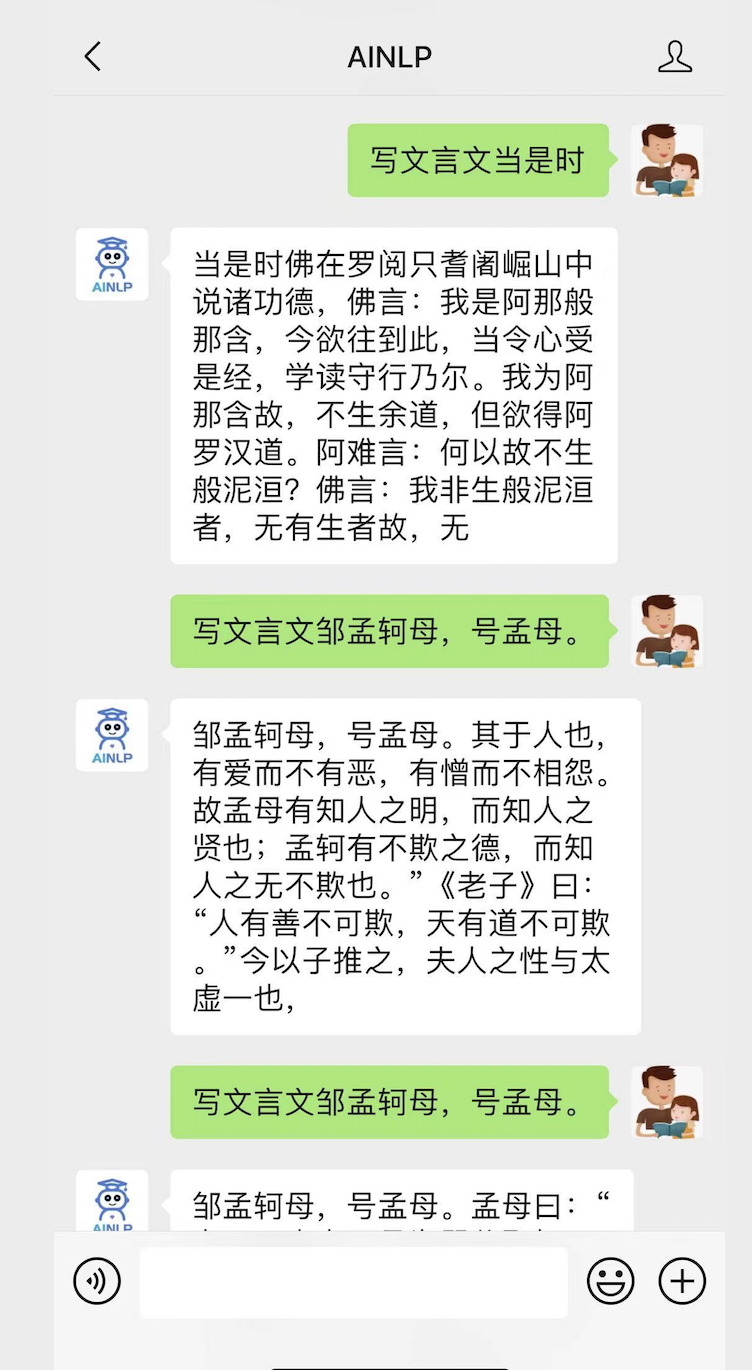Switch to voice input mode
This screenshot has height=1370, width=752.
(97, 1281)
